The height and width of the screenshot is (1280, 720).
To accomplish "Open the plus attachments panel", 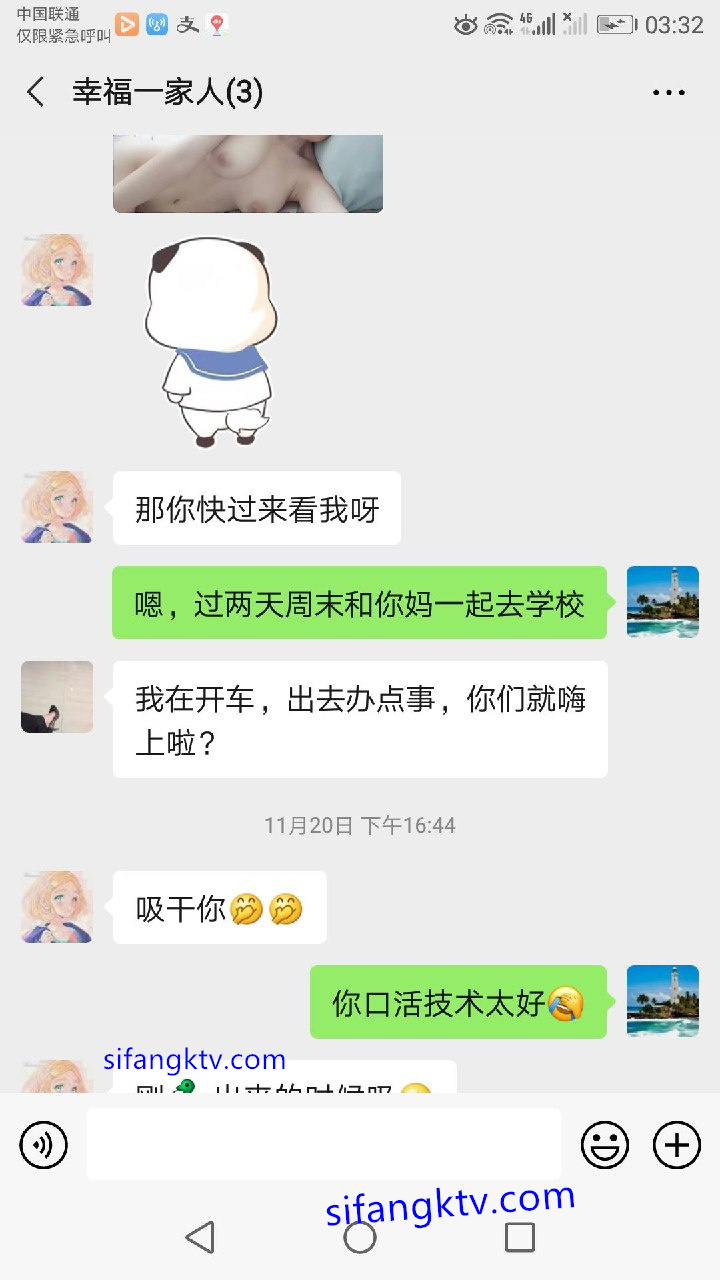I will [677, 1144].
